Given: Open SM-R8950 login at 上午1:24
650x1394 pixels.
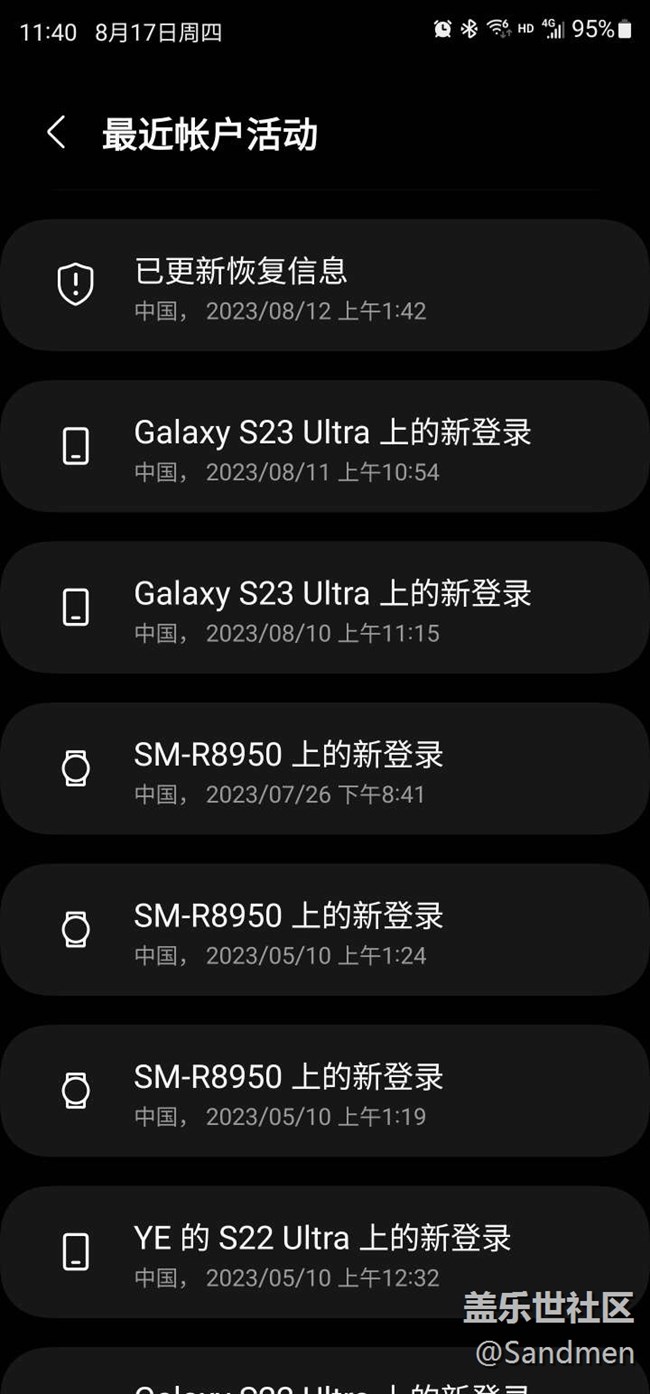Looking at the screenshot, I should coord(325,929).
